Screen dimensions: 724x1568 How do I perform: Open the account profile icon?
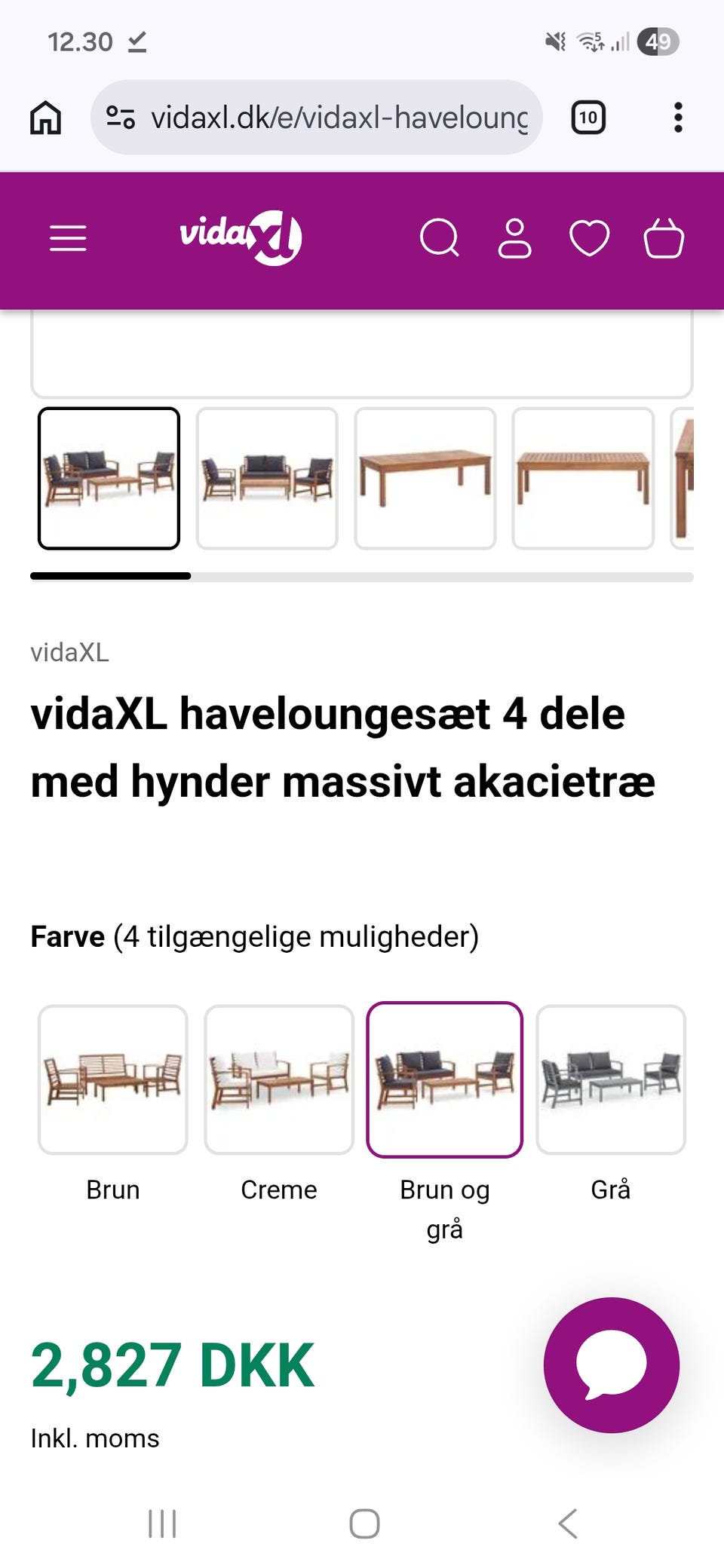coord(515,240)
